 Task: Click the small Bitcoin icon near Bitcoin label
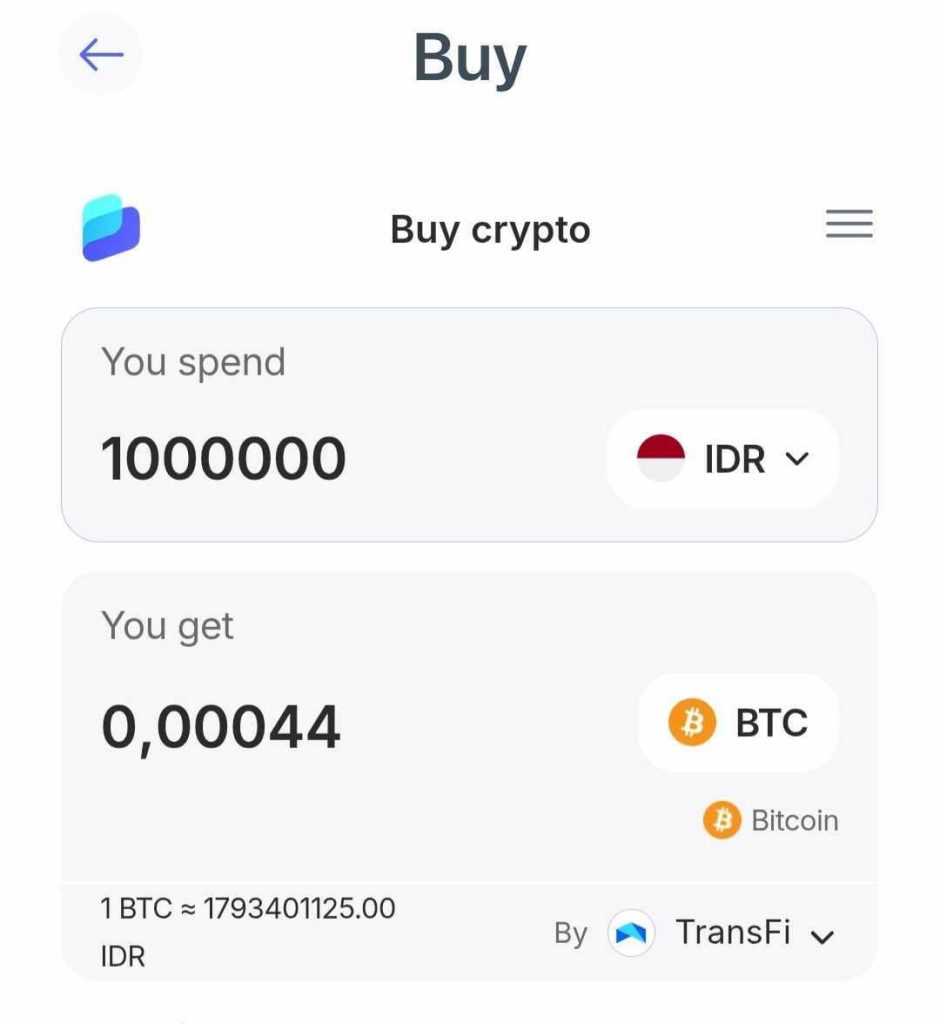(x=721, y=820)
